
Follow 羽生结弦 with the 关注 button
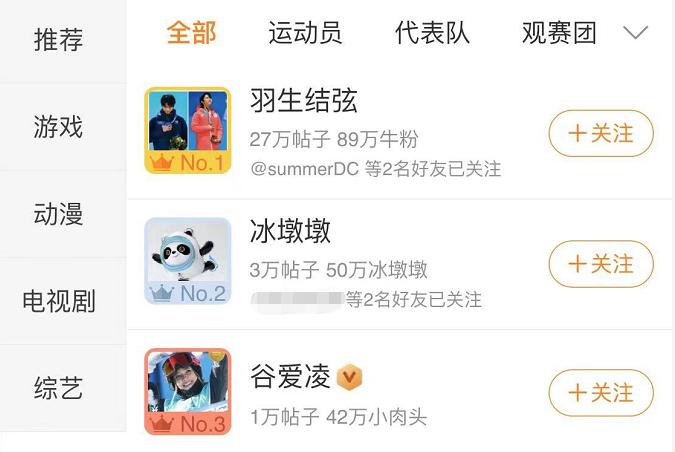pos(601,133)
